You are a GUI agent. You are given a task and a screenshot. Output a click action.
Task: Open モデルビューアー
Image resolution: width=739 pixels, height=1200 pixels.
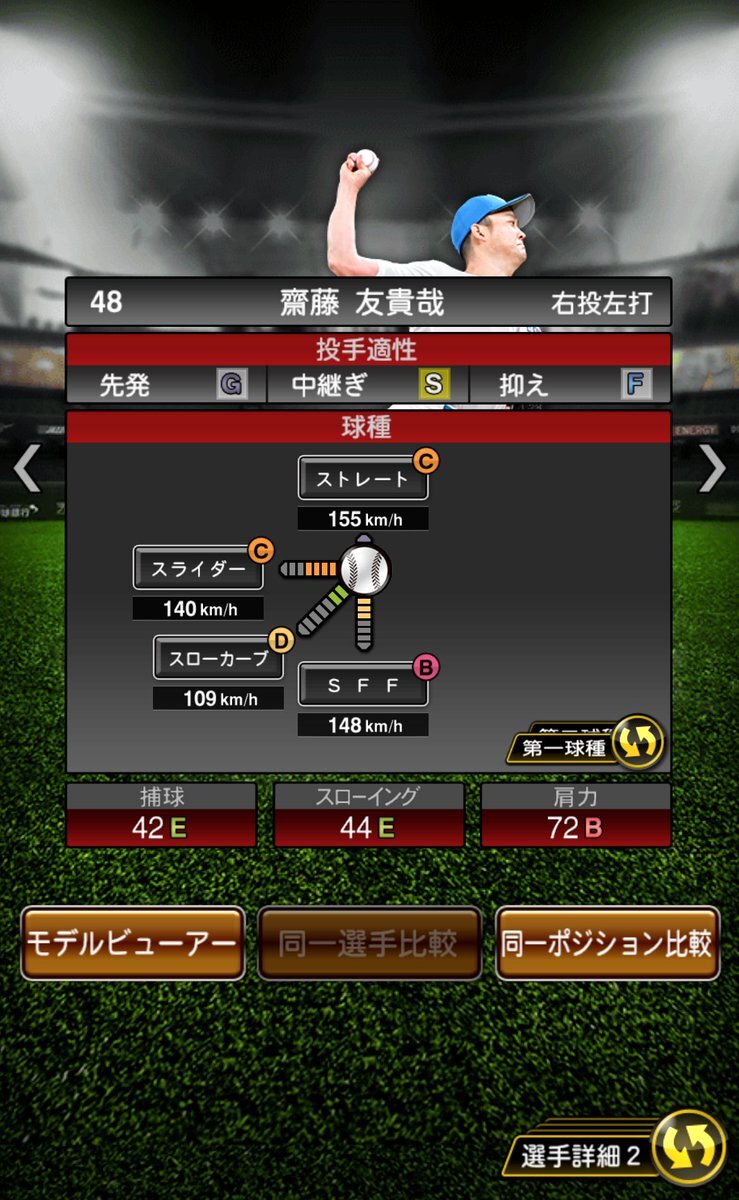tap(134, 942)
